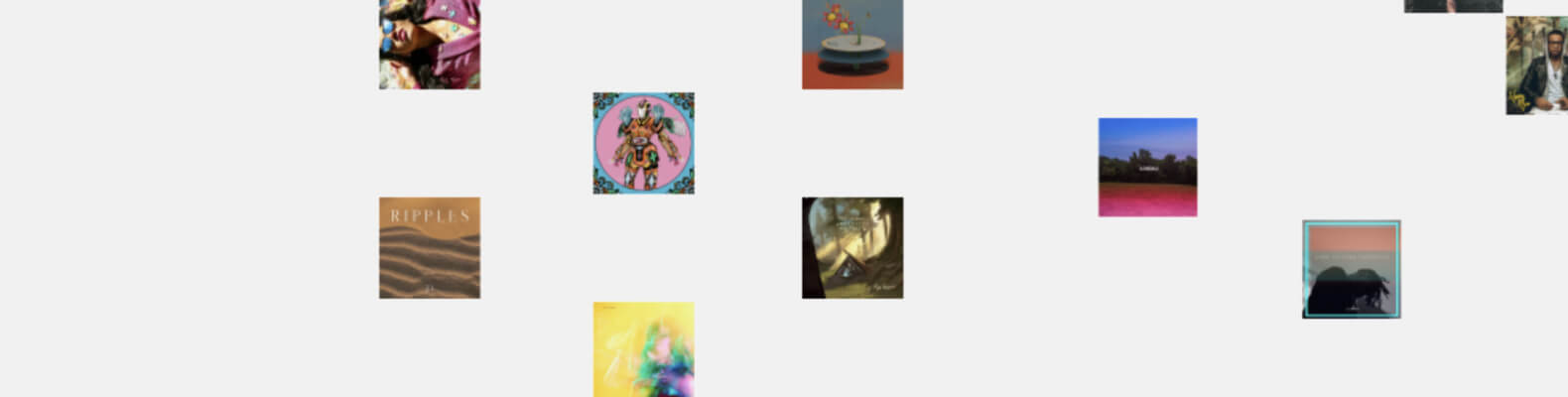1568x397 pixels.
Task: Select the woman with sunglasses album cover
Action: coord(430,44)
